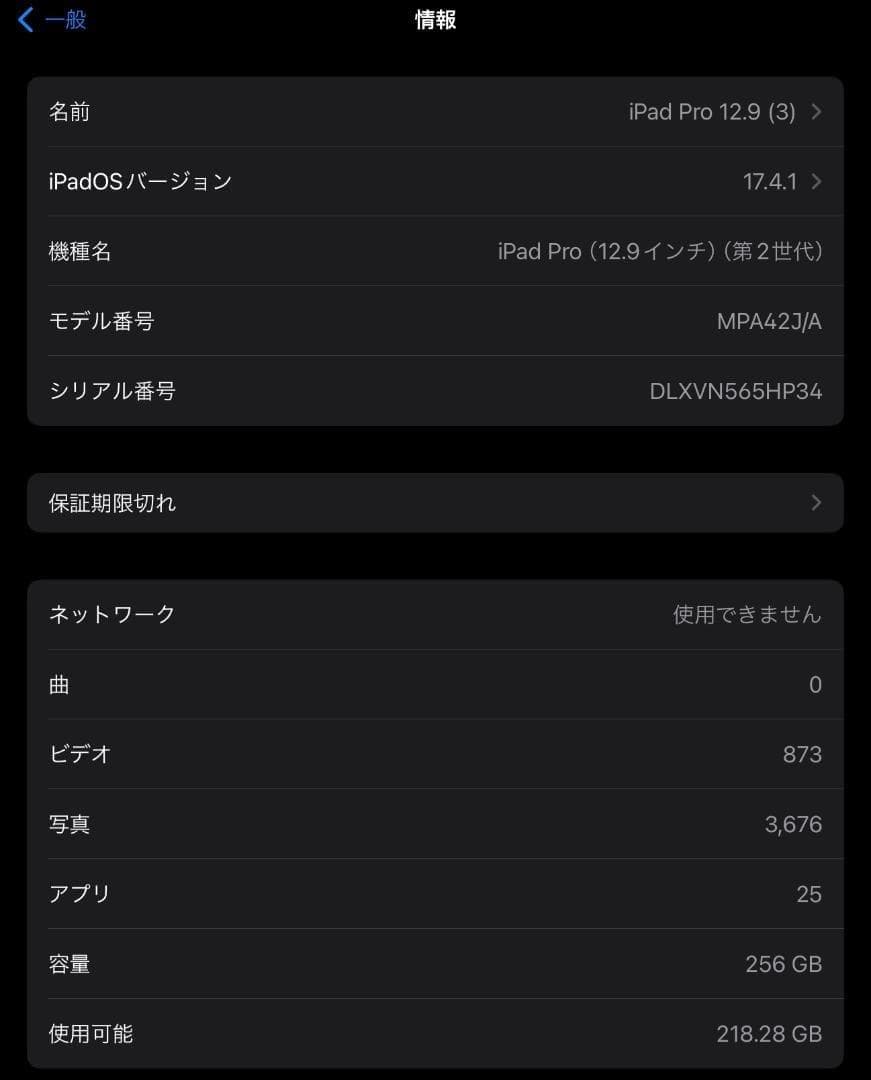Tap the iPad Pro 12.9 (3) name value
Viewport: 871px width, 1080px height.
click(x=714, y=112)
